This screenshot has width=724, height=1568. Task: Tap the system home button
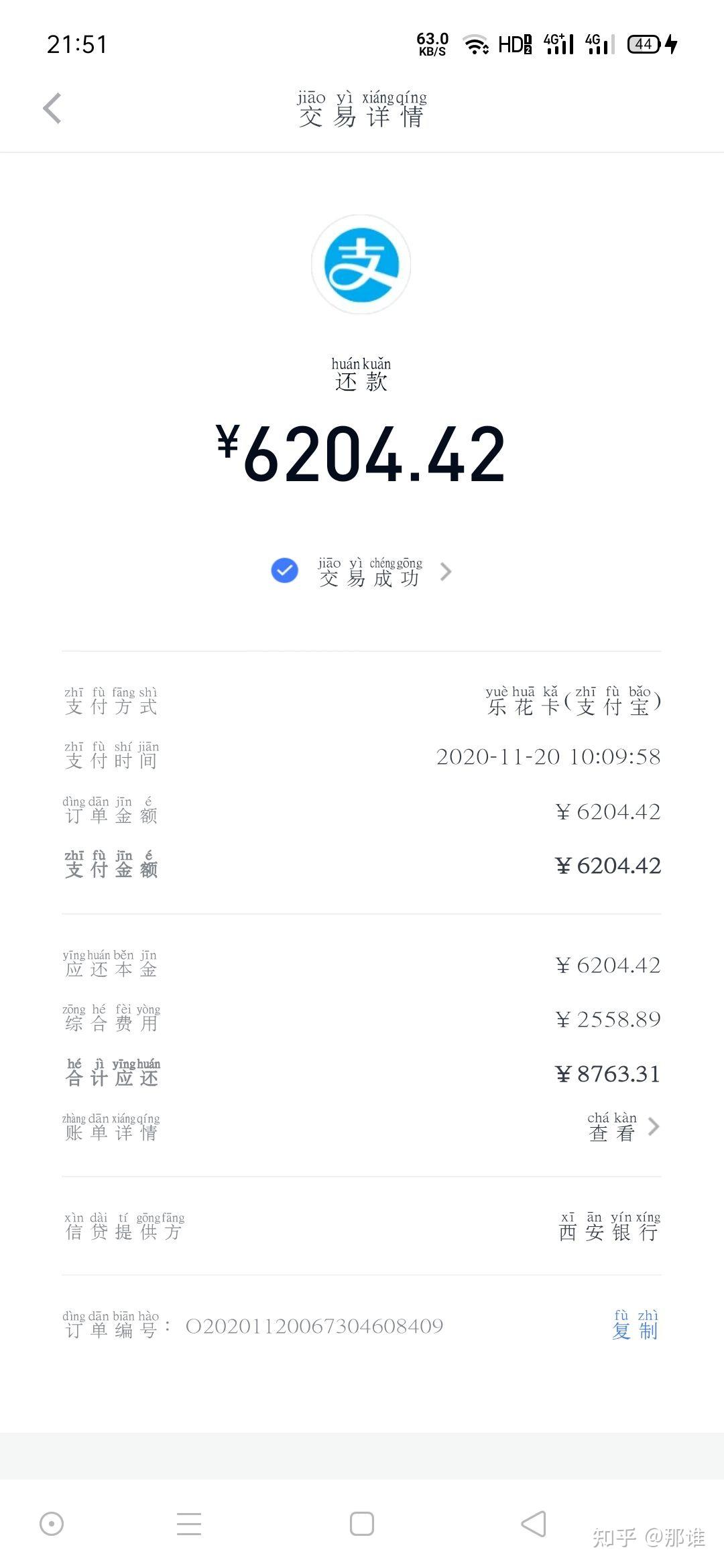362,1524
